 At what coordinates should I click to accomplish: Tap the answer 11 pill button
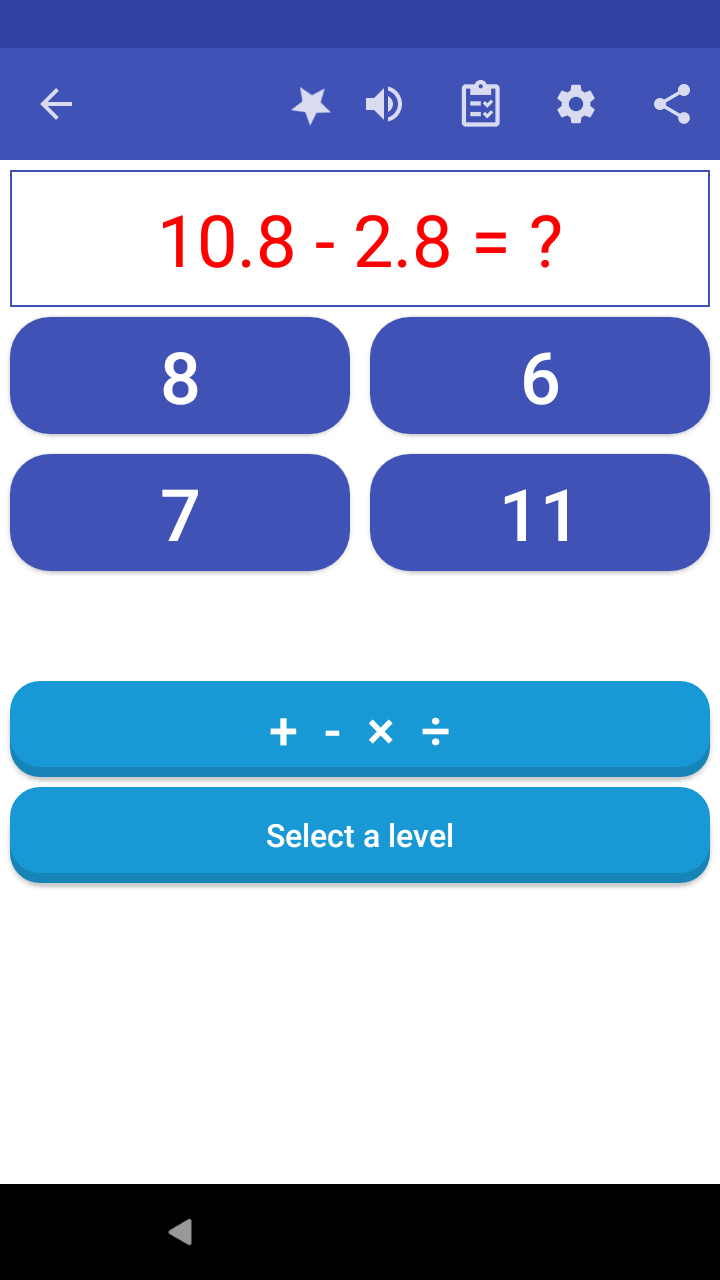click(540, 512)
